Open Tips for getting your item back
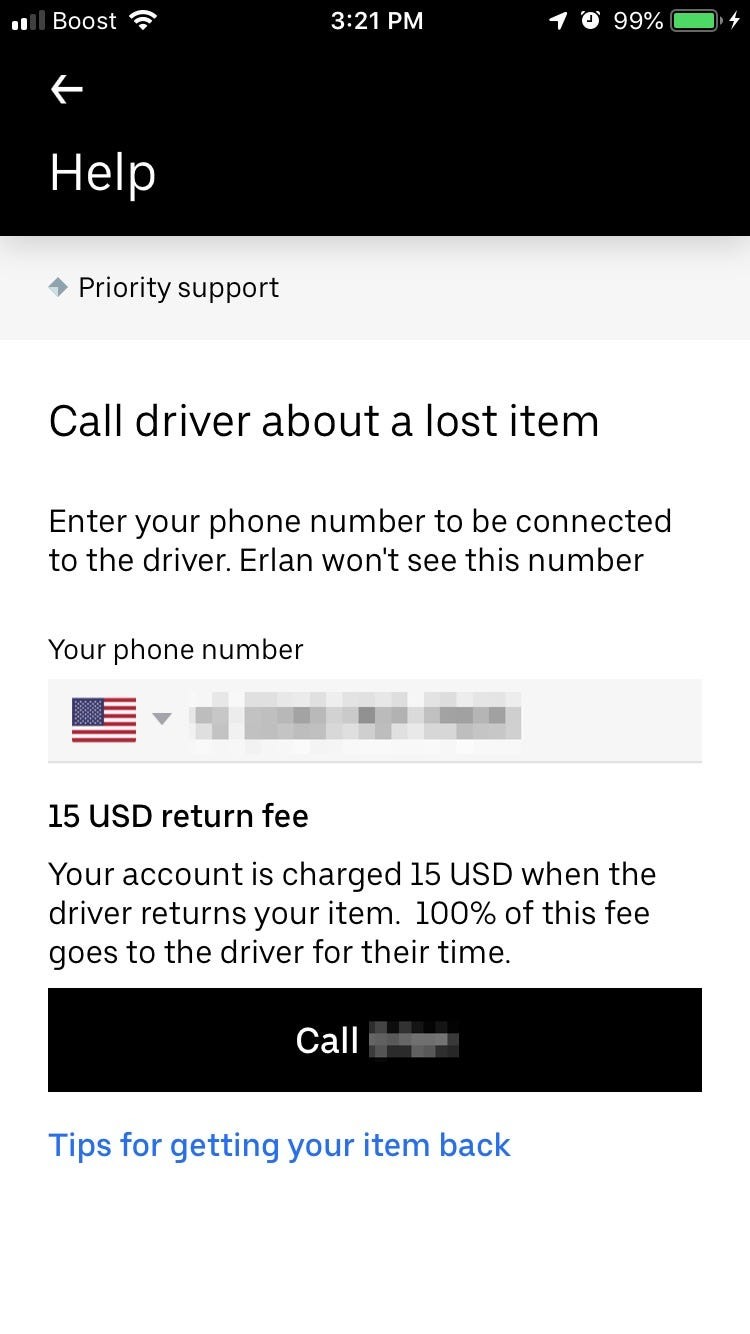The image size is (750, 1334). tap(279, 1144)
